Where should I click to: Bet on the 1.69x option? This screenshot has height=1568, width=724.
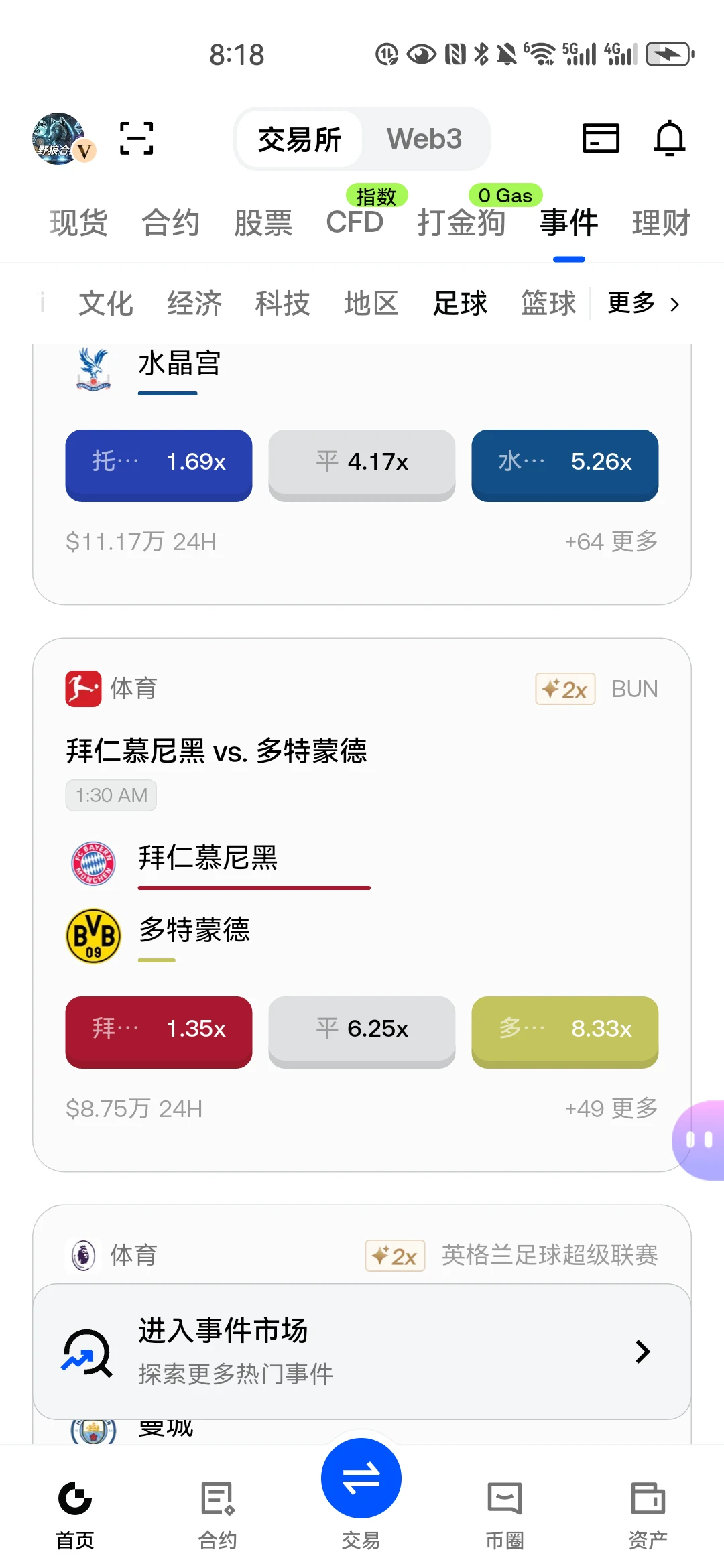click(159, 465)
